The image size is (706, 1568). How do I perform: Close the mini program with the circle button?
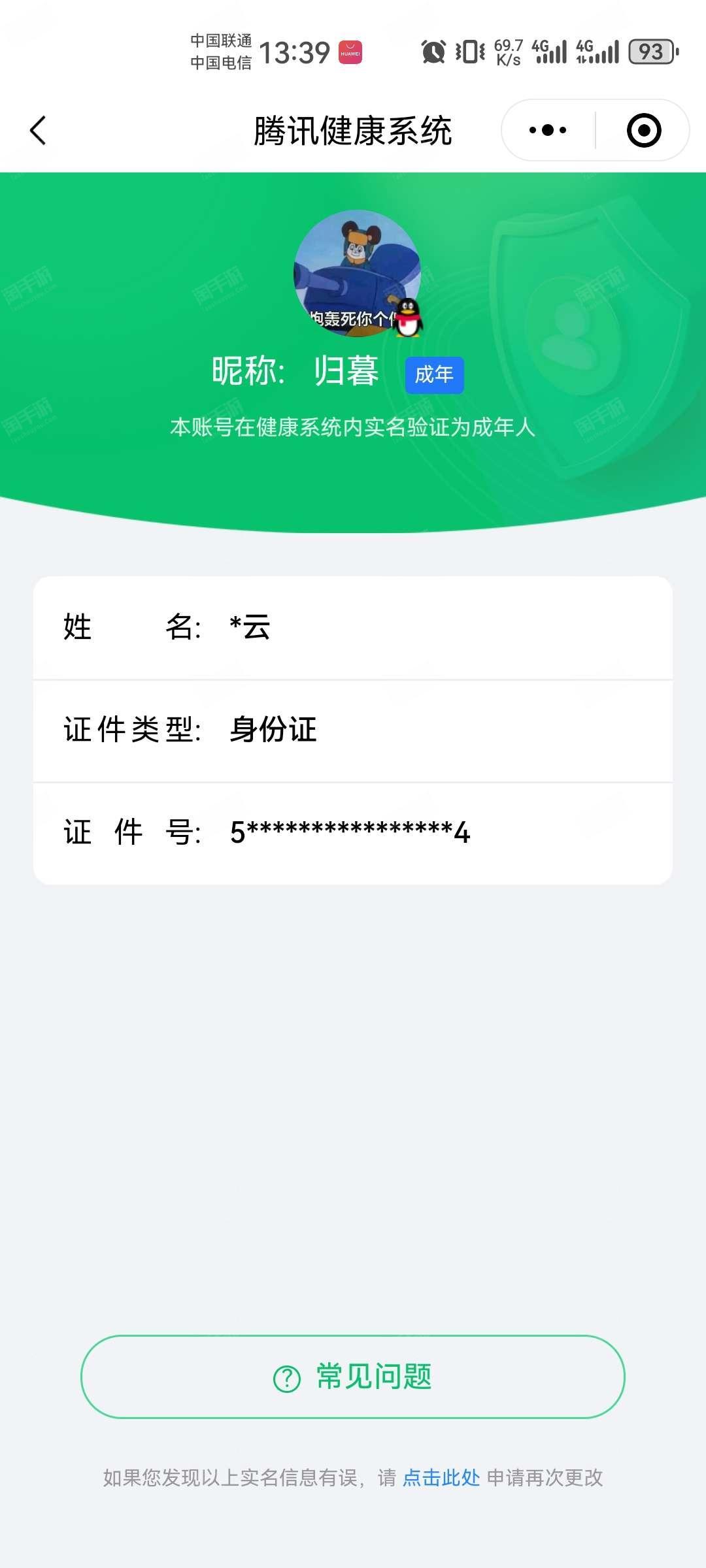(x=644, y=130)
